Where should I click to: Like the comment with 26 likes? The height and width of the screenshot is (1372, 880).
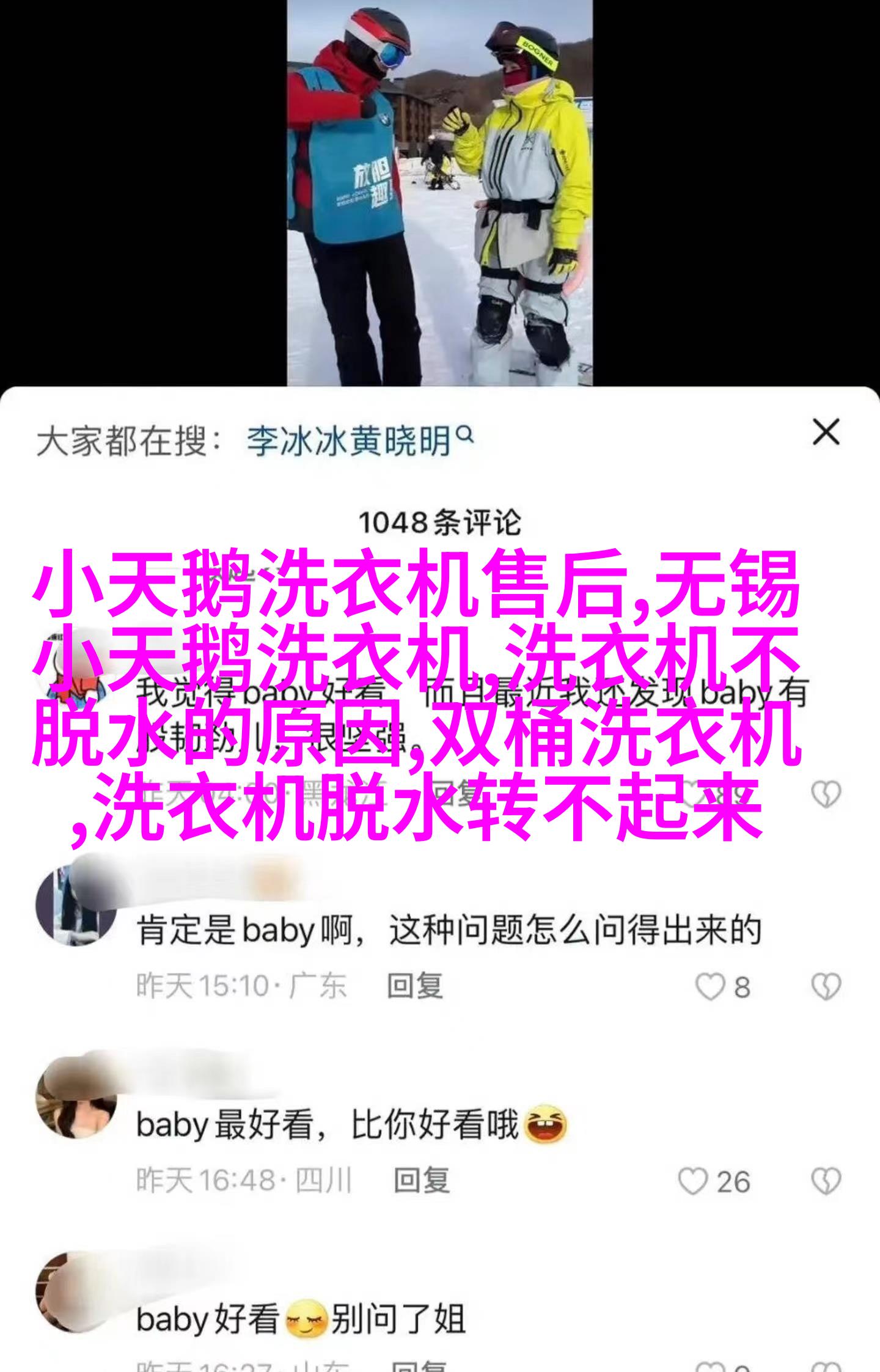pyautogui.click(x=694, y=1181)
